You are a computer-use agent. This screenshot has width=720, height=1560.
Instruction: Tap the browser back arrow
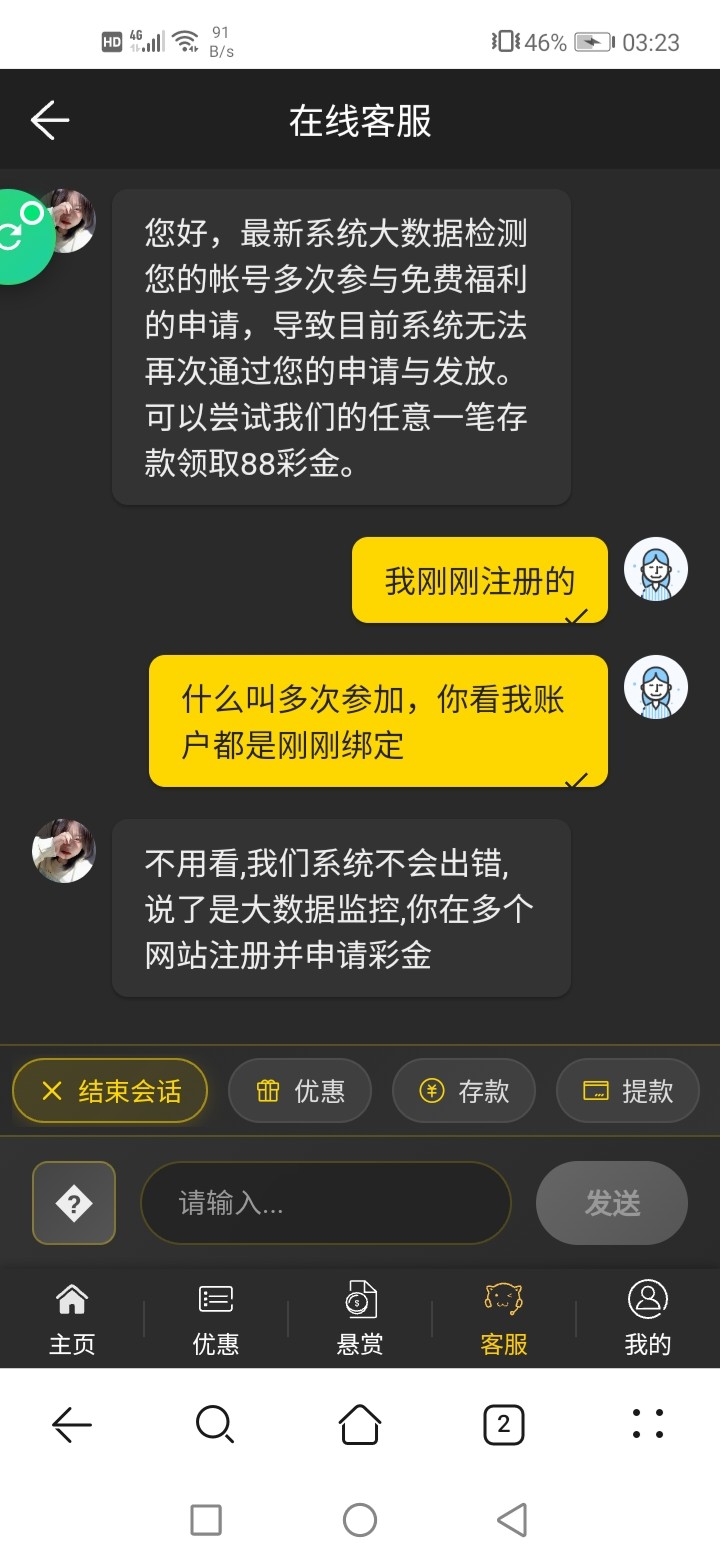[x=72, y=1424]
